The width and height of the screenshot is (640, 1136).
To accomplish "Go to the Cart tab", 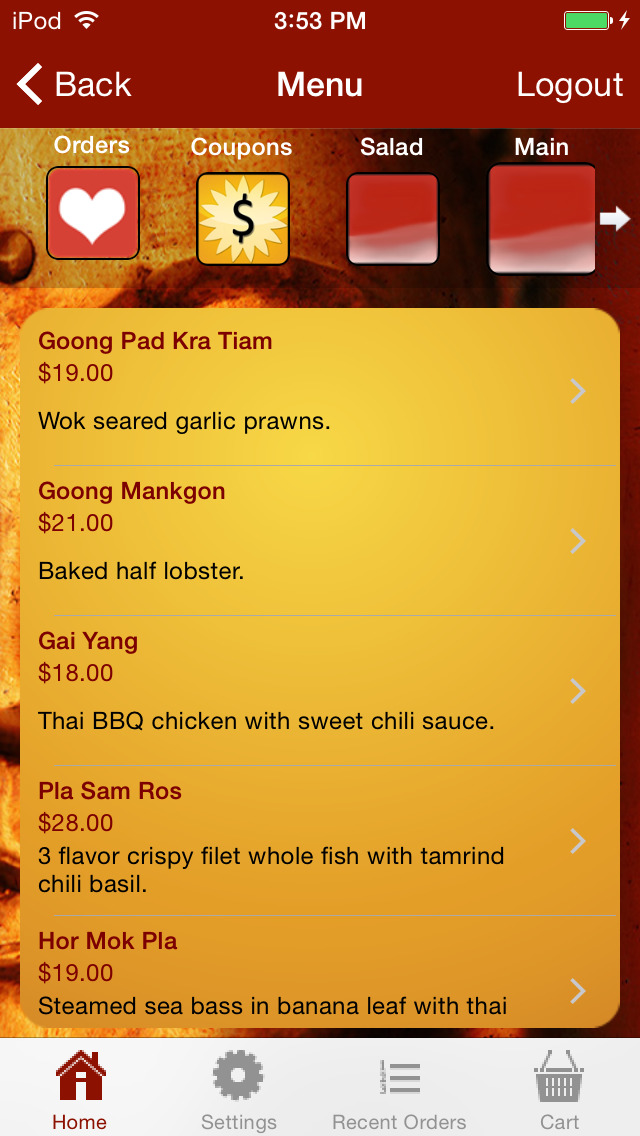I will click(559, 1090).
